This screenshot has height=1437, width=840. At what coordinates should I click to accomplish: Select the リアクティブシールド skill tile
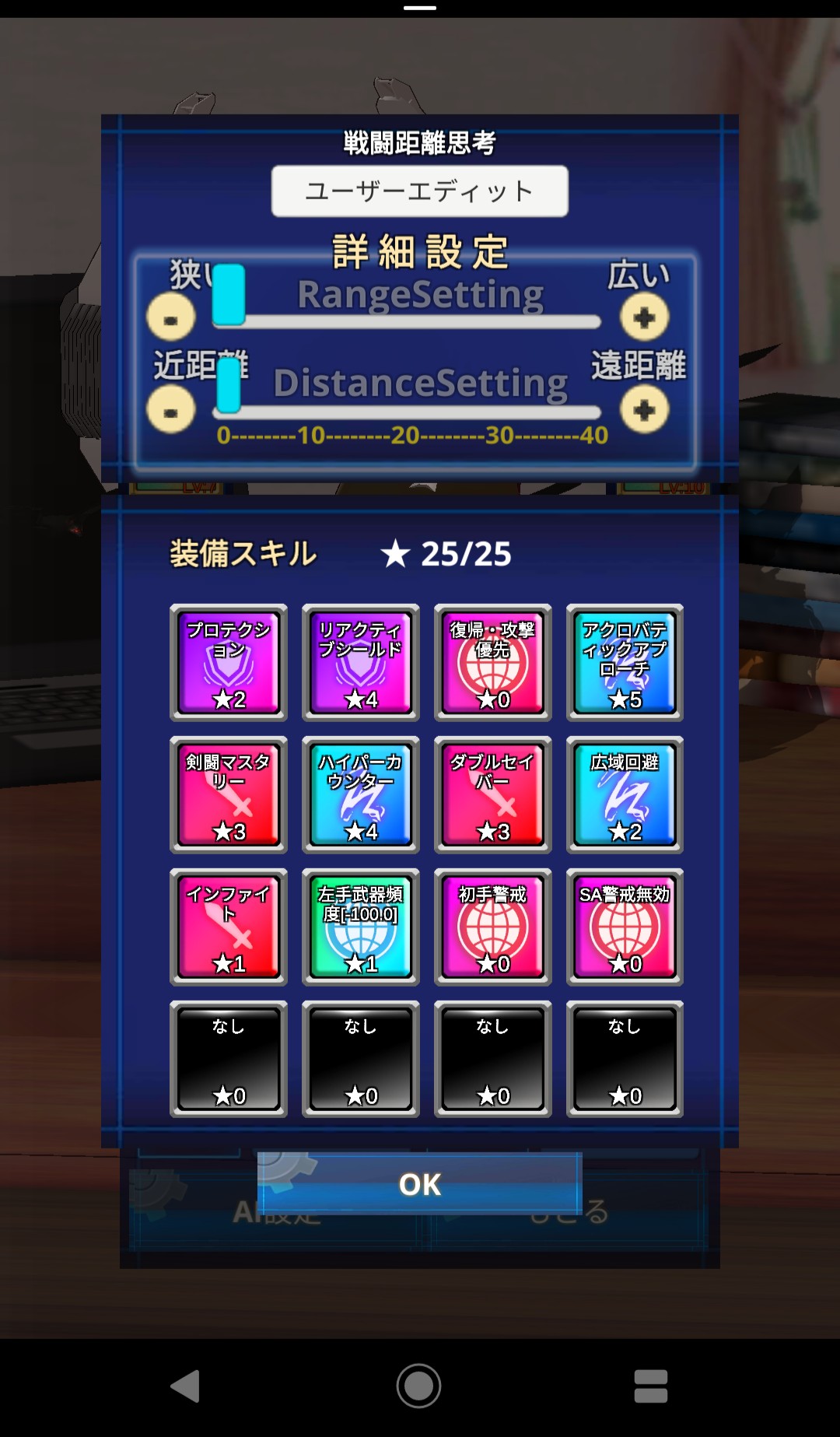pyautogui.click(x=361, y=663)
